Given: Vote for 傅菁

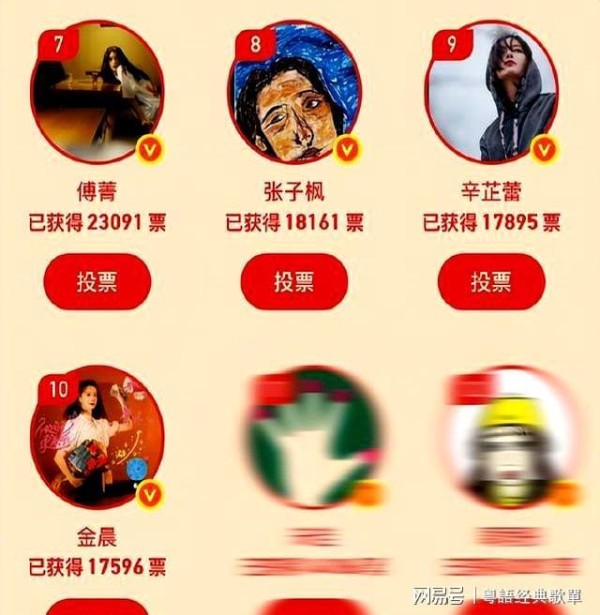Looking at the screenshot, I should [x=97, y=282].
